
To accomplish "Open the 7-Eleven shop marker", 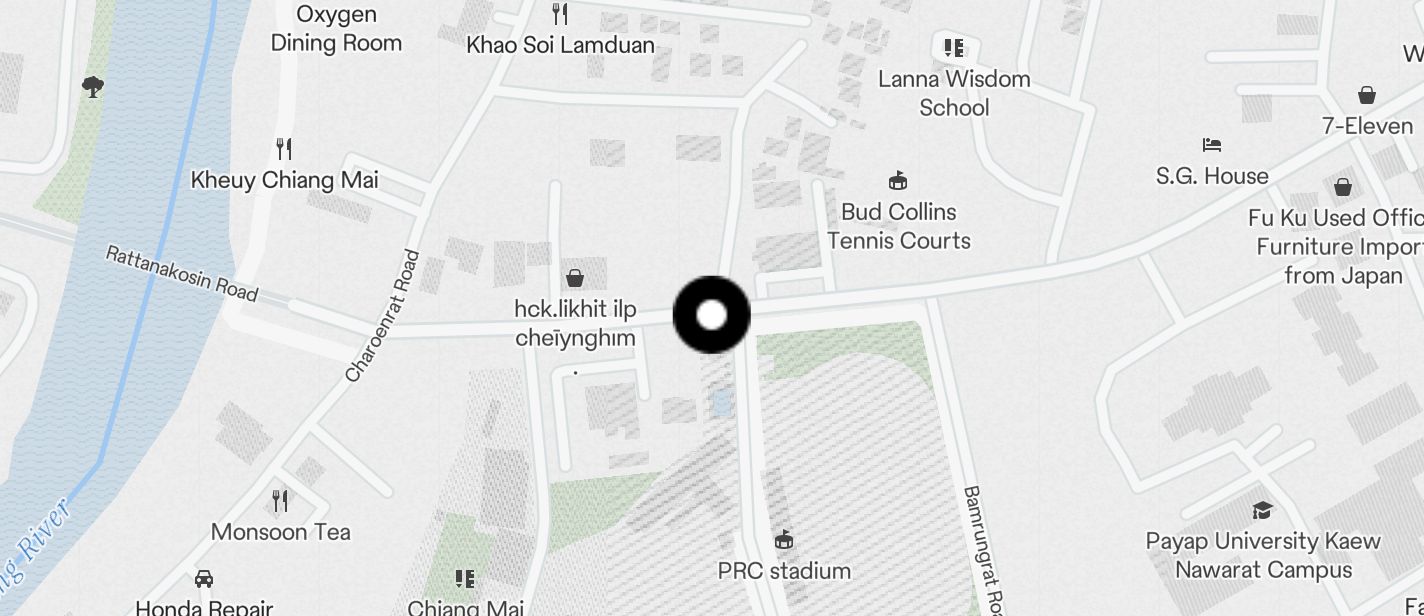I will pyautogui.click(x=1367, y=96).
